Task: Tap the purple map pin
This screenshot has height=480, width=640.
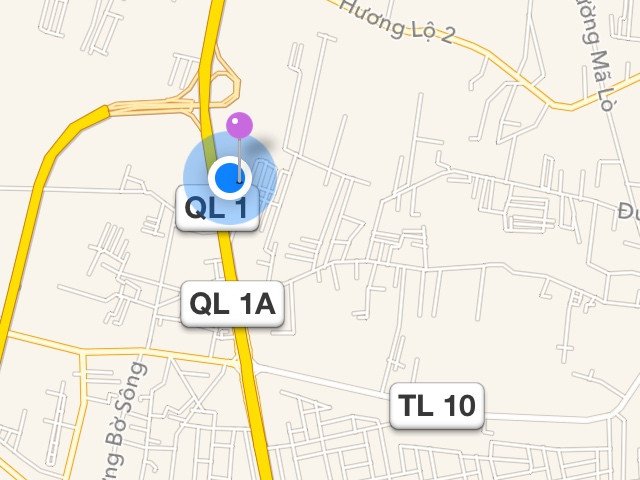Action: 239,126
